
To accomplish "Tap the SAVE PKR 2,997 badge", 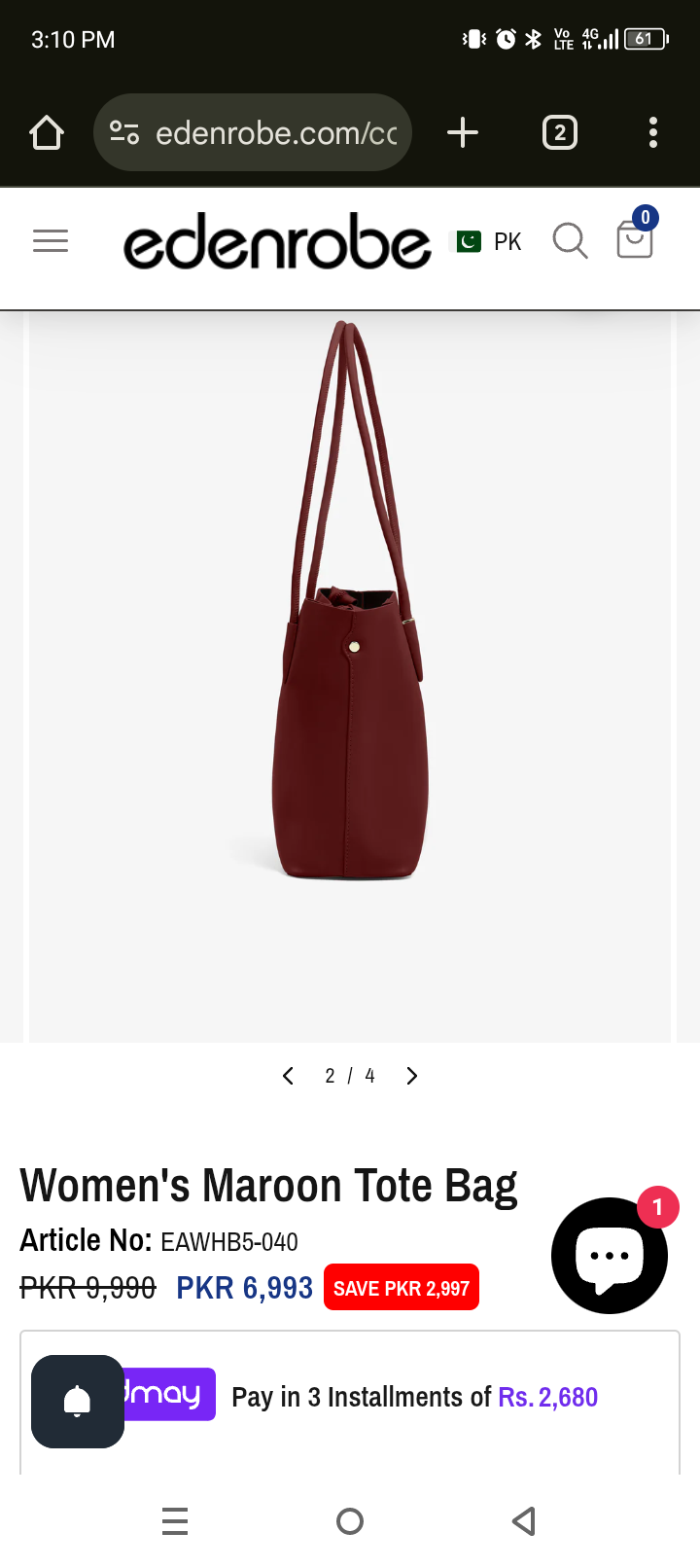I will (401, 1286).
